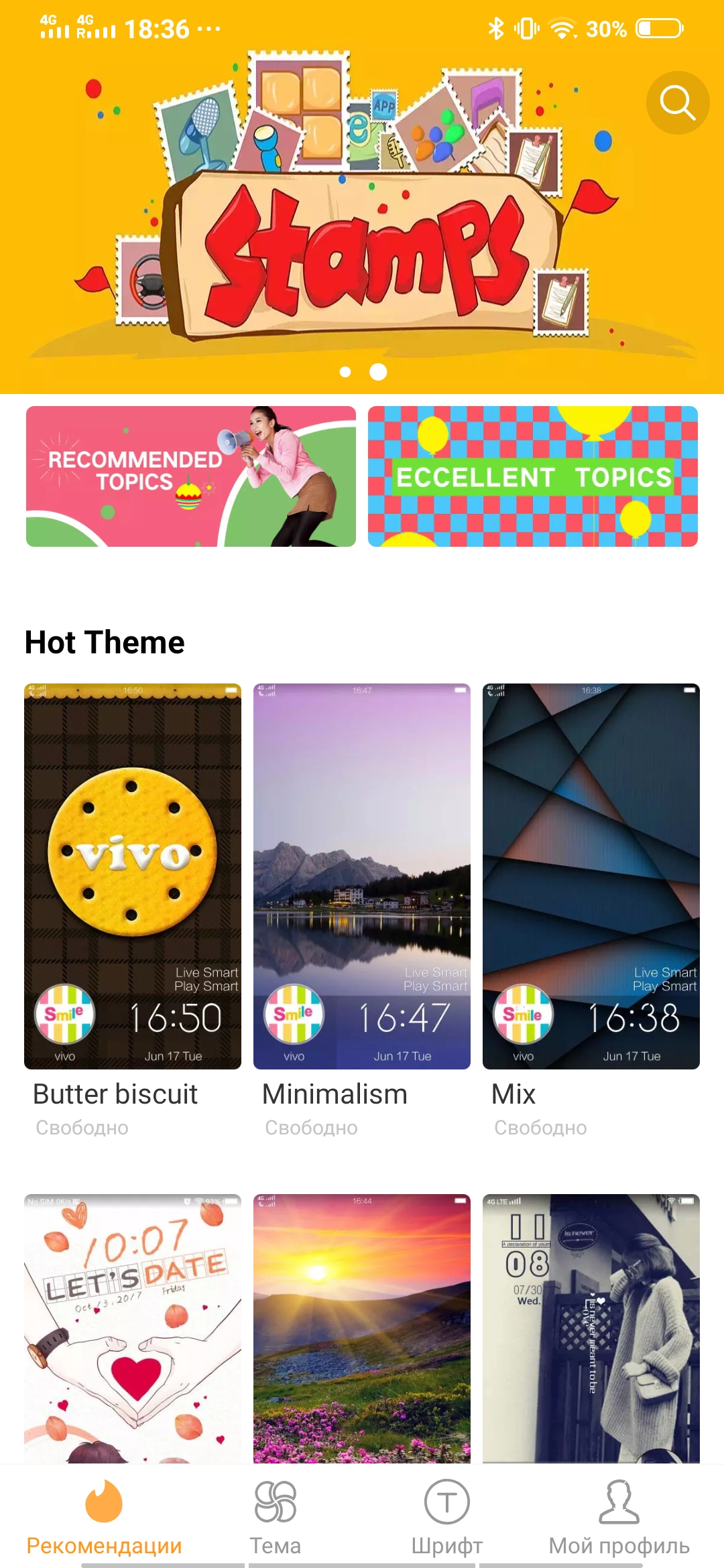
Task: Open the Let's Date theme preview
Action: (133, 1328)
